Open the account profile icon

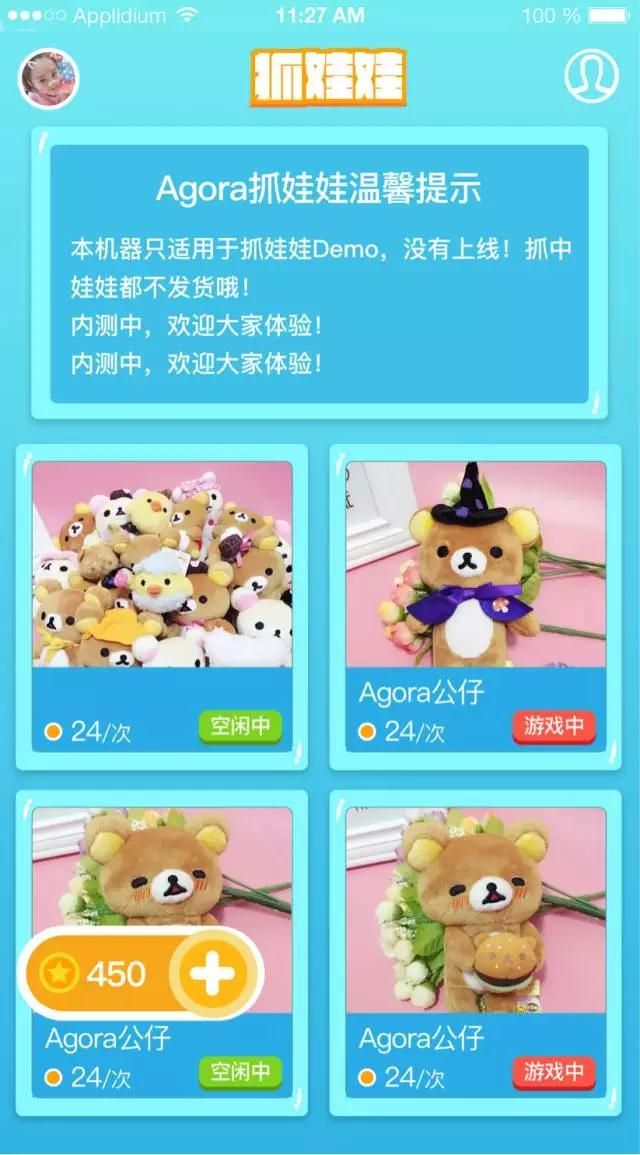(x=591, y=76)
